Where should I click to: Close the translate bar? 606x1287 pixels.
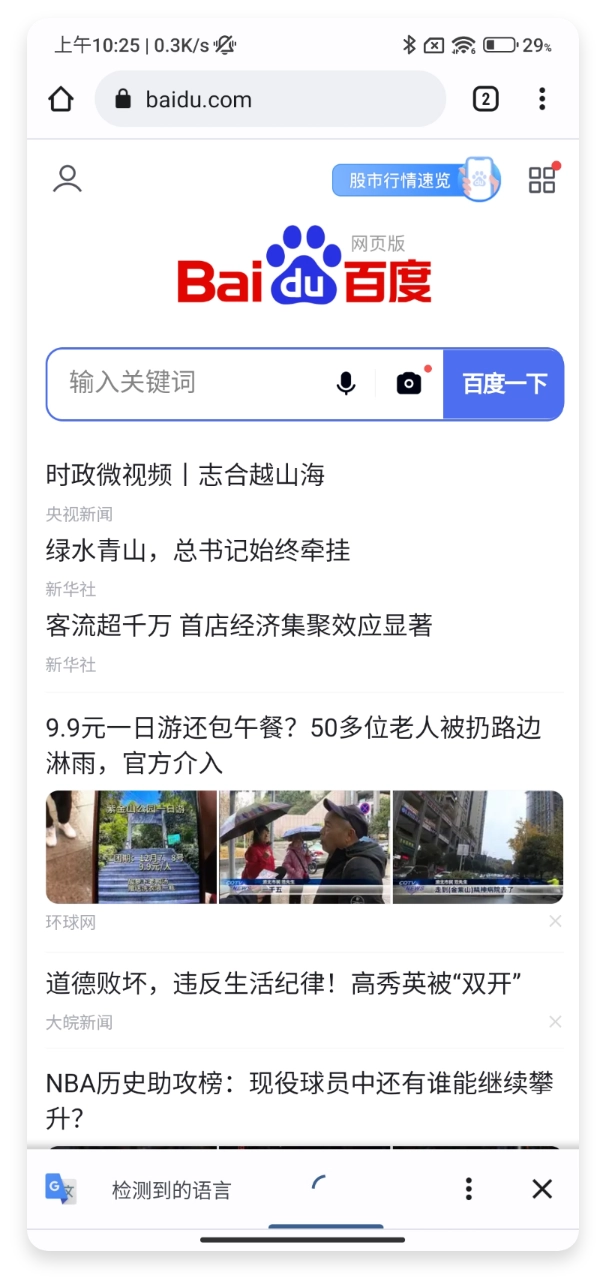point(542,1188)
